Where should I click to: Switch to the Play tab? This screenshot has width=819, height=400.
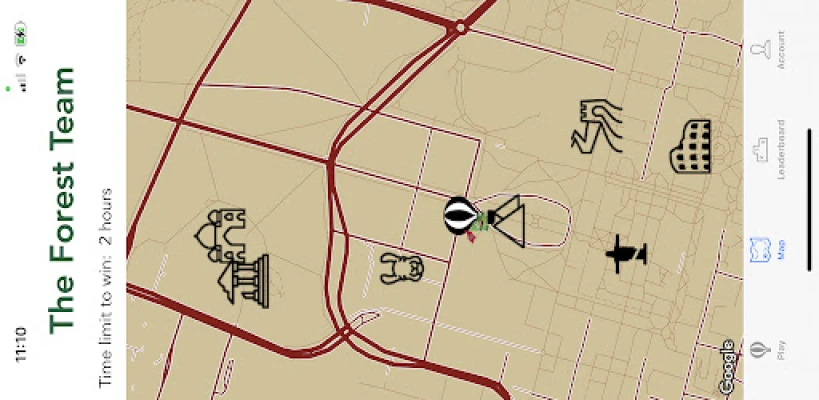pyautogui.click(x=764, y=350)
